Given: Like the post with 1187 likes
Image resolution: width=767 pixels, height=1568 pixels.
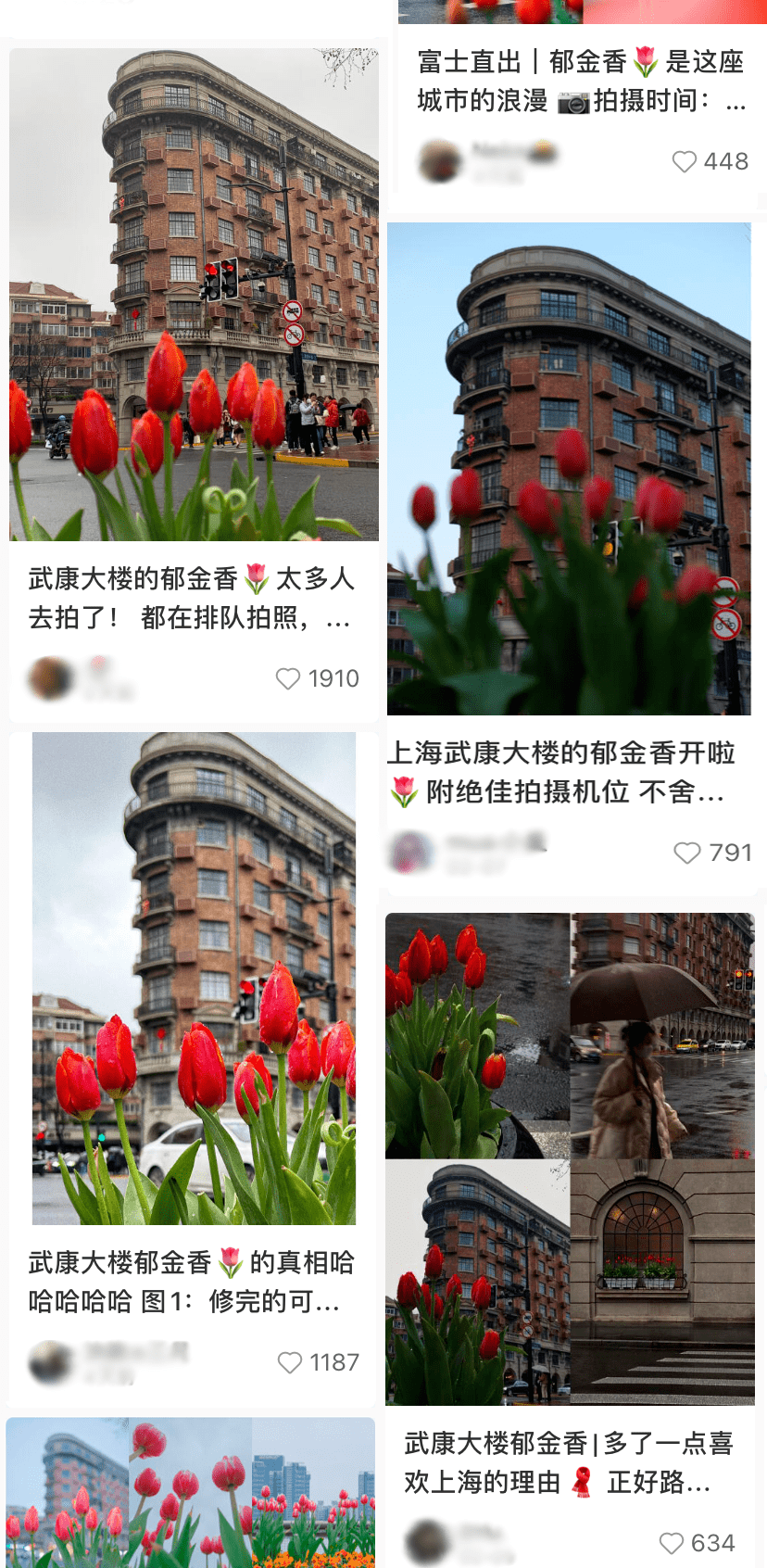Looking at the screenshot, I should pyautogui.click(x=290, y=1362).
